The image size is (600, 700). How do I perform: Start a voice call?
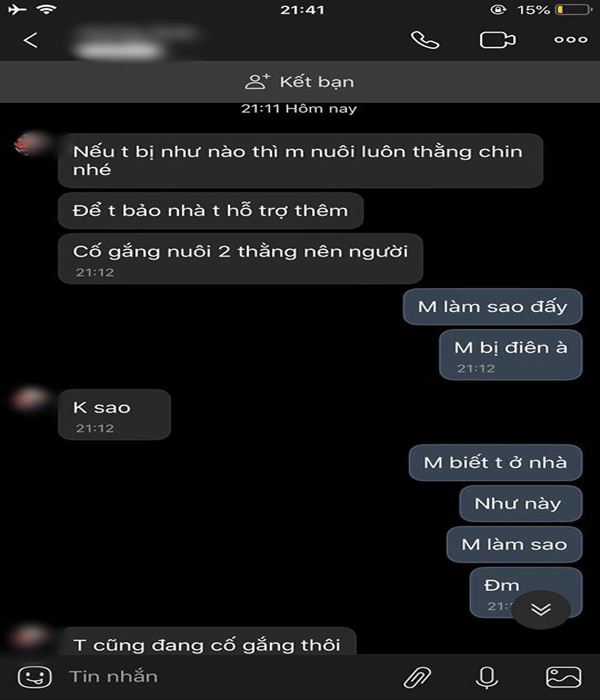tap(424, 40)
